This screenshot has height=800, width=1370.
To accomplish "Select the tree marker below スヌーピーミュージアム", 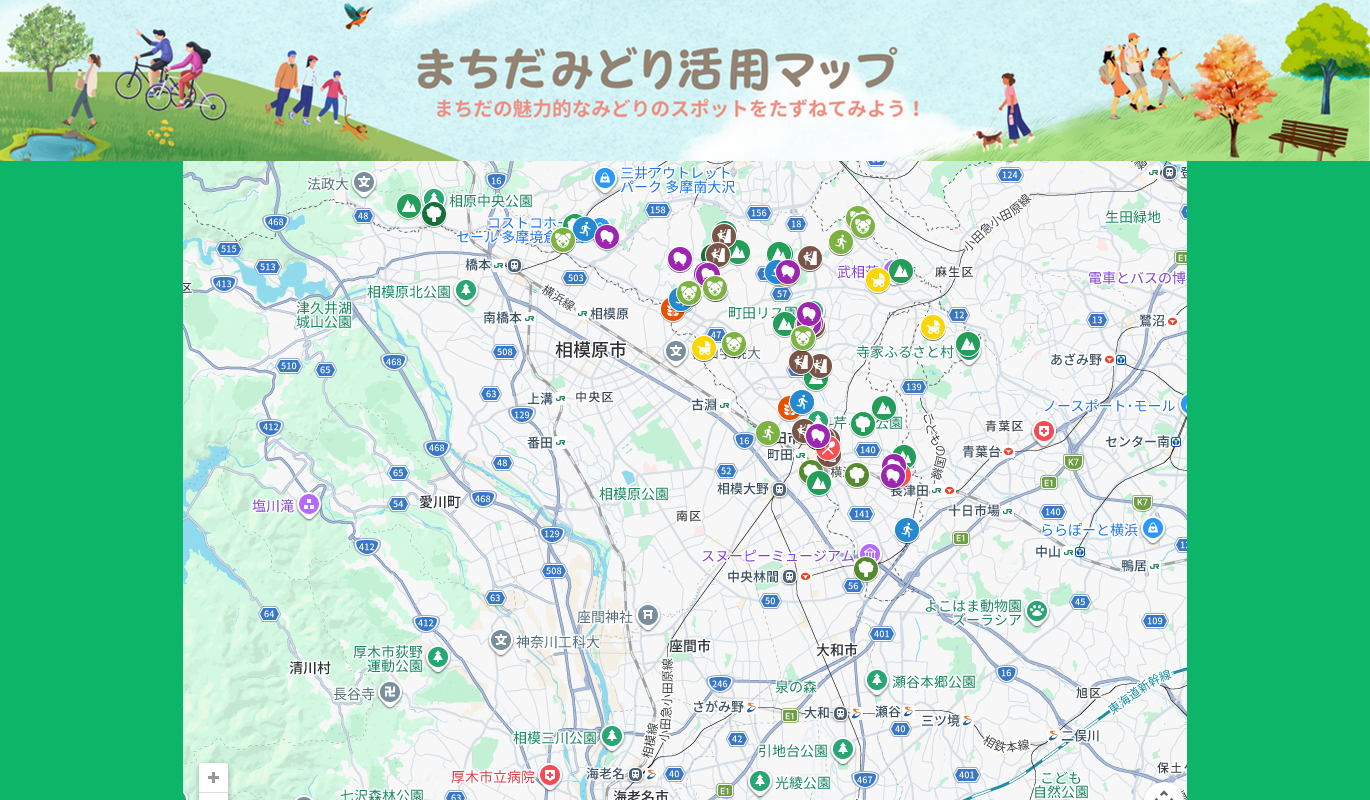I will 866,569.
